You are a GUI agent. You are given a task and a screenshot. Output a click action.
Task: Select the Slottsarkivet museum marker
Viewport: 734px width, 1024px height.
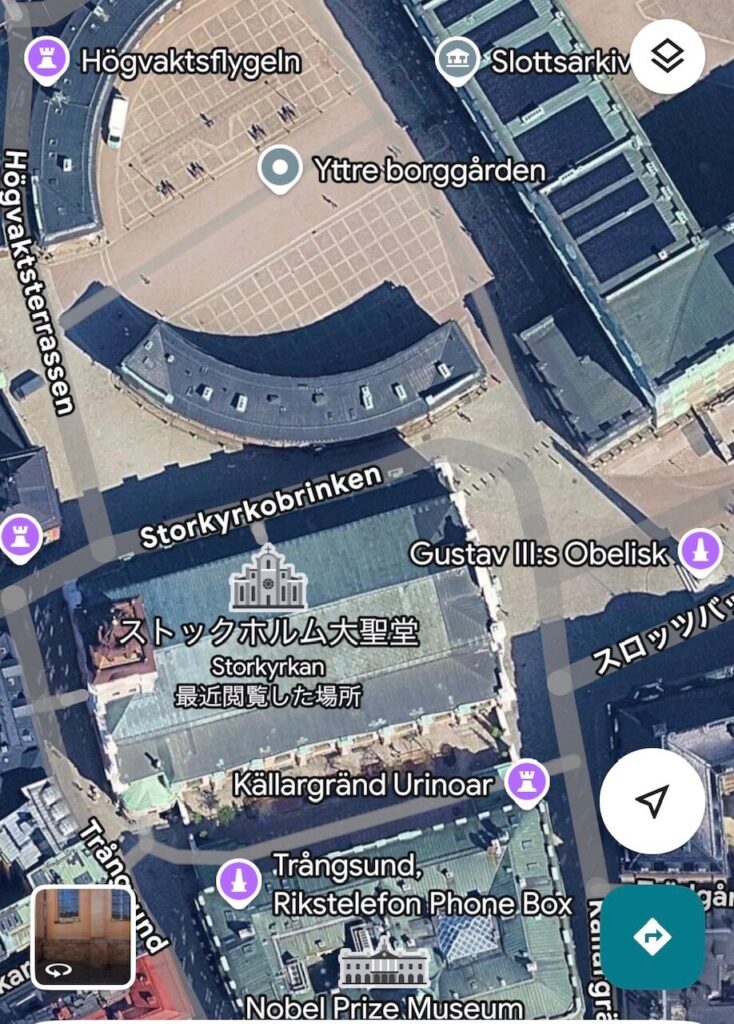point(458,60)
